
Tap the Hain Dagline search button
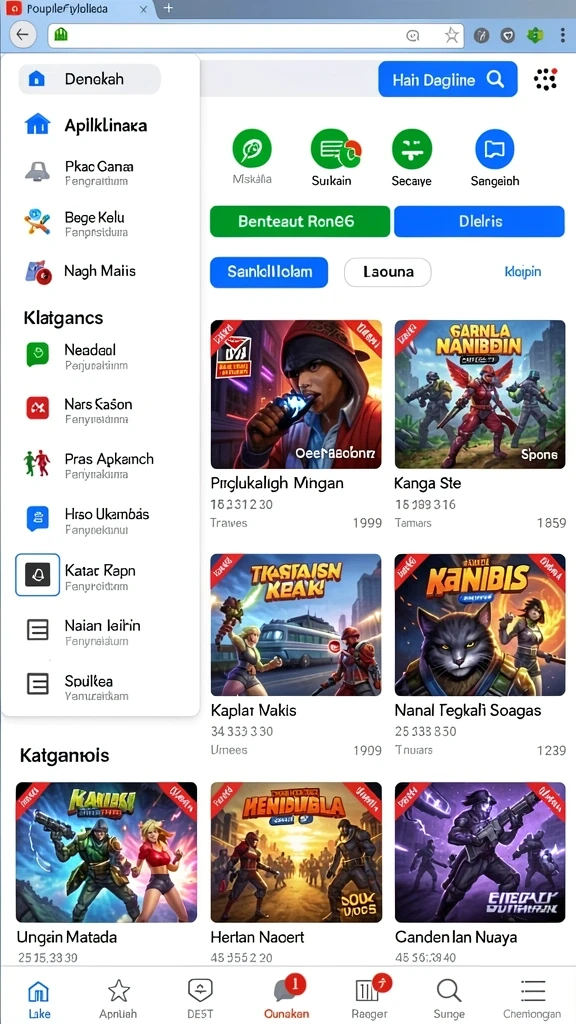pyautogui.click(x=448, y=80)
